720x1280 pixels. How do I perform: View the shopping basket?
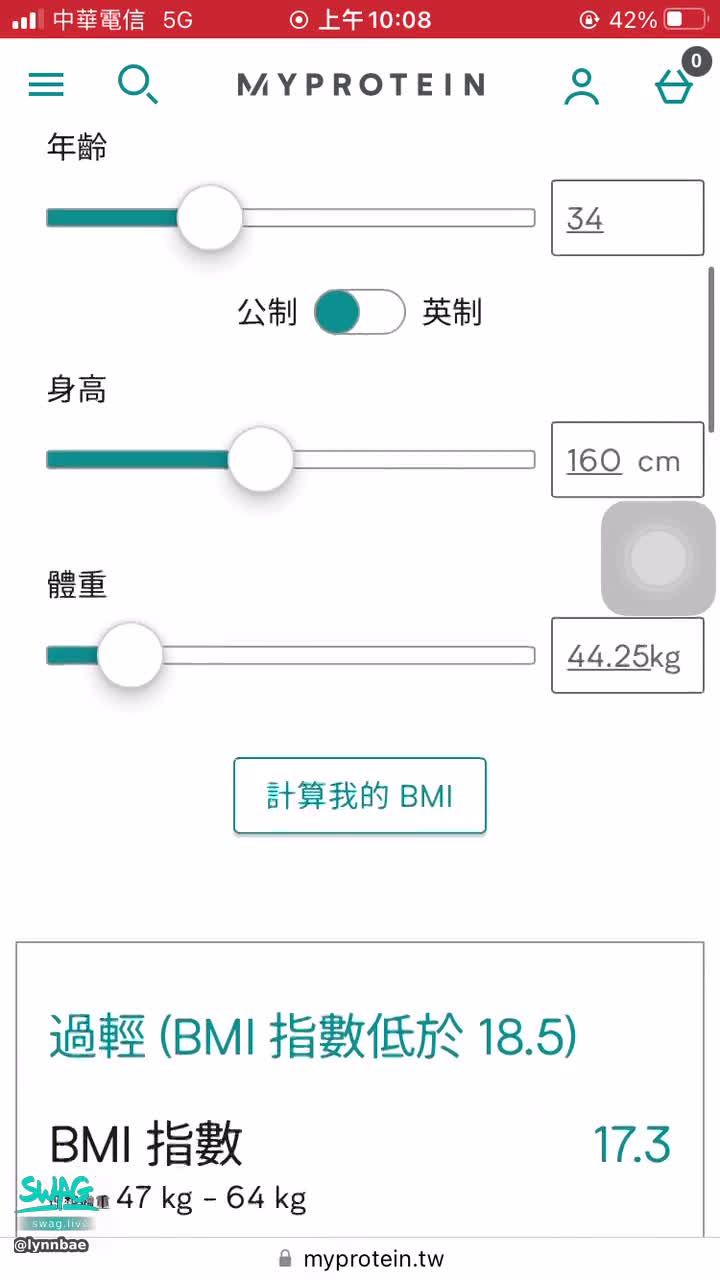point(674,87)
